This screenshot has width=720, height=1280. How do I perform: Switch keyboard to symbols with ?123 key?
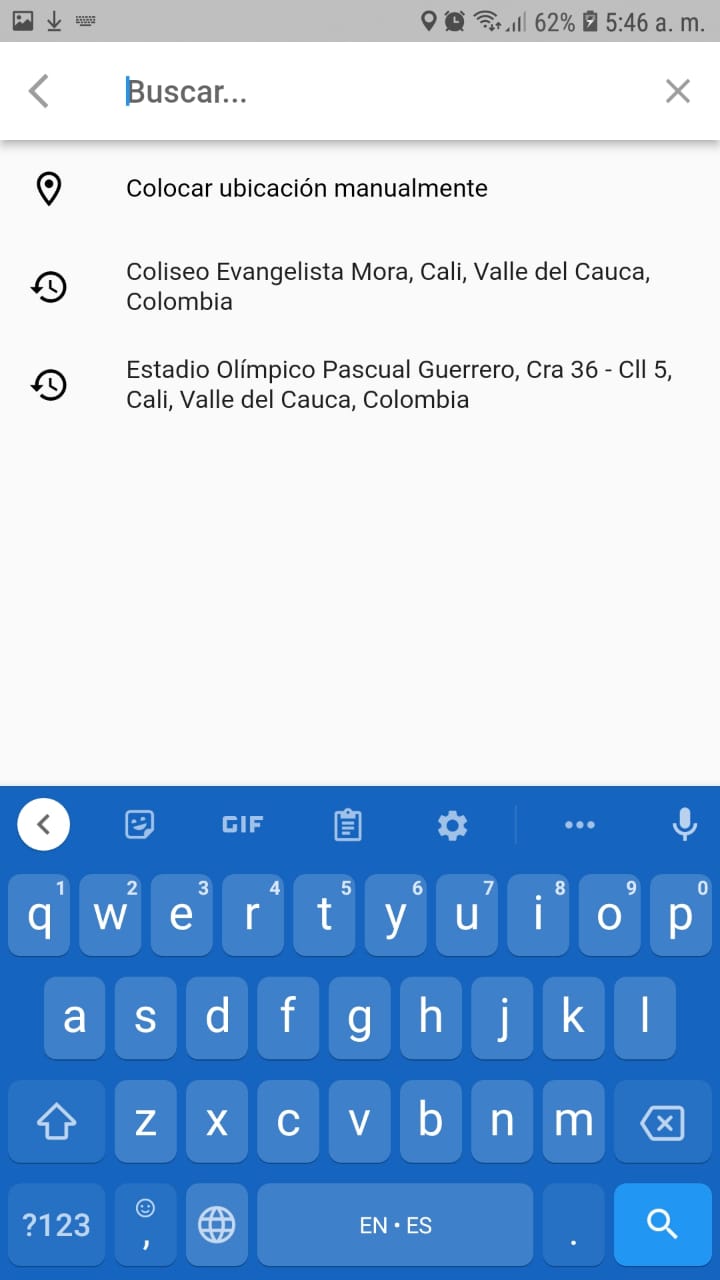[x=55, y=1224]
